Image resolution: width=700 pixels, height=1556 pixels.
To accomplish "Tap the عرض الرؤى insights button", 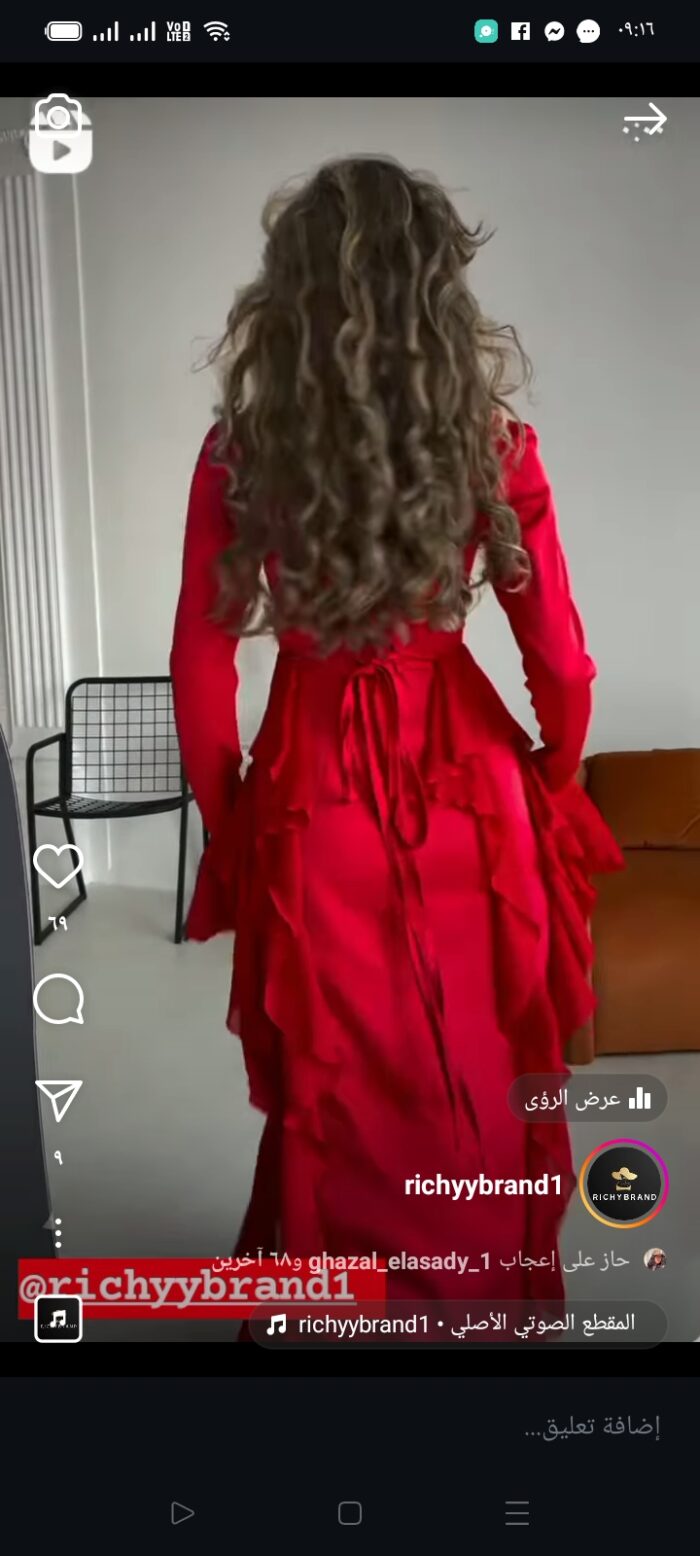I will tap(588, 1099).
